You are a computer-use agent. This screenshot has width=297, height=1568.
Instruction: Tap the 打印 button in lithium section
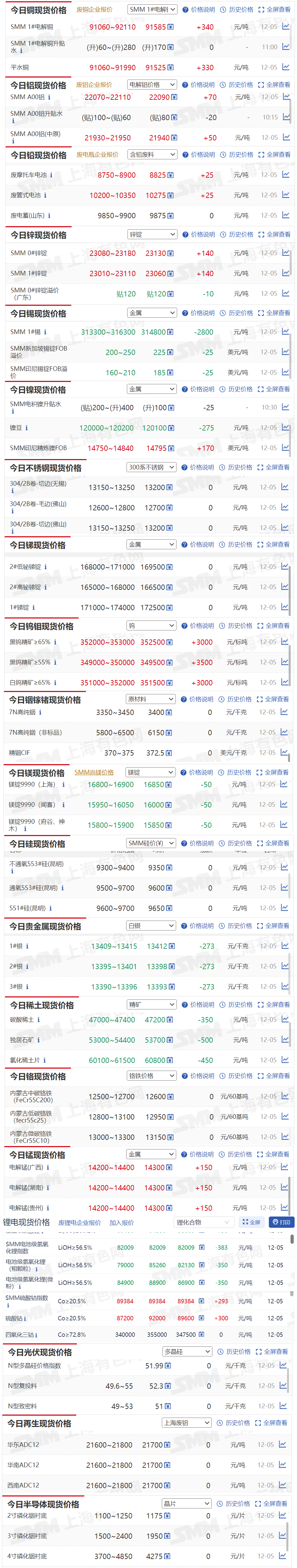281,1222
